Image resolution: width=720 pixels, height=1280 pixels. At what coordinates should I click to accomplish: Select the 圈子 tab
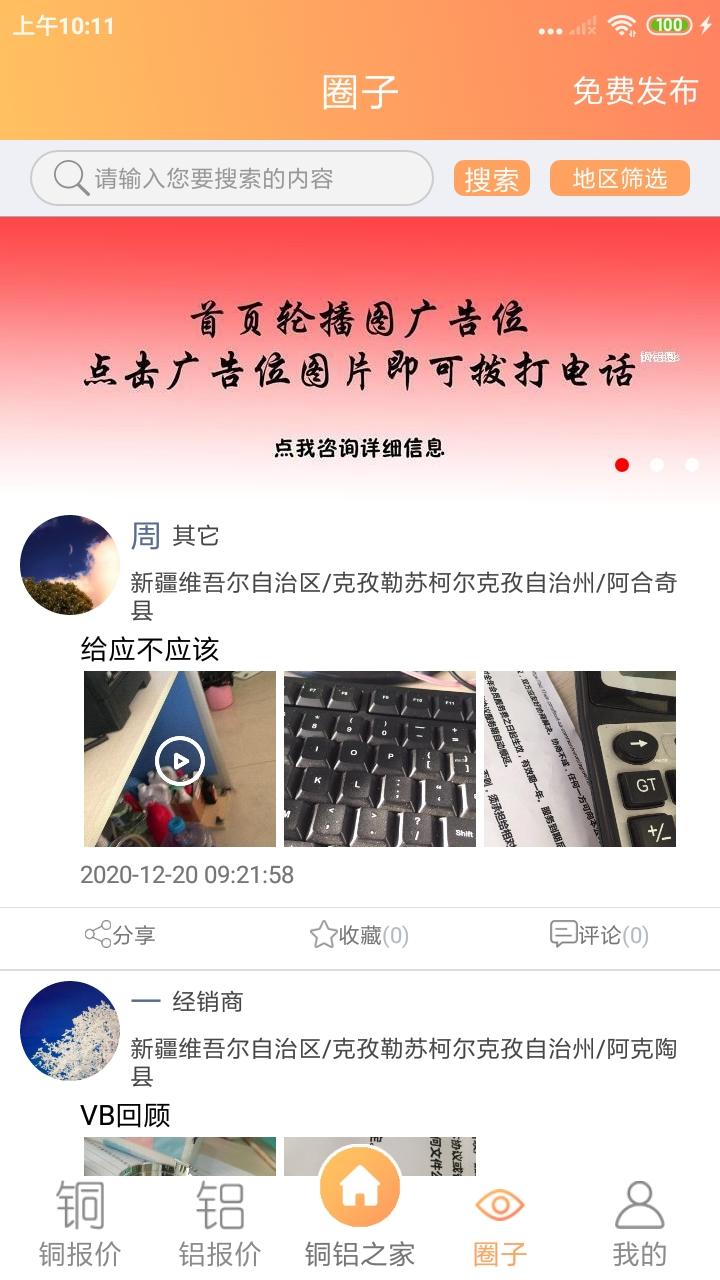coord(500,1223)
